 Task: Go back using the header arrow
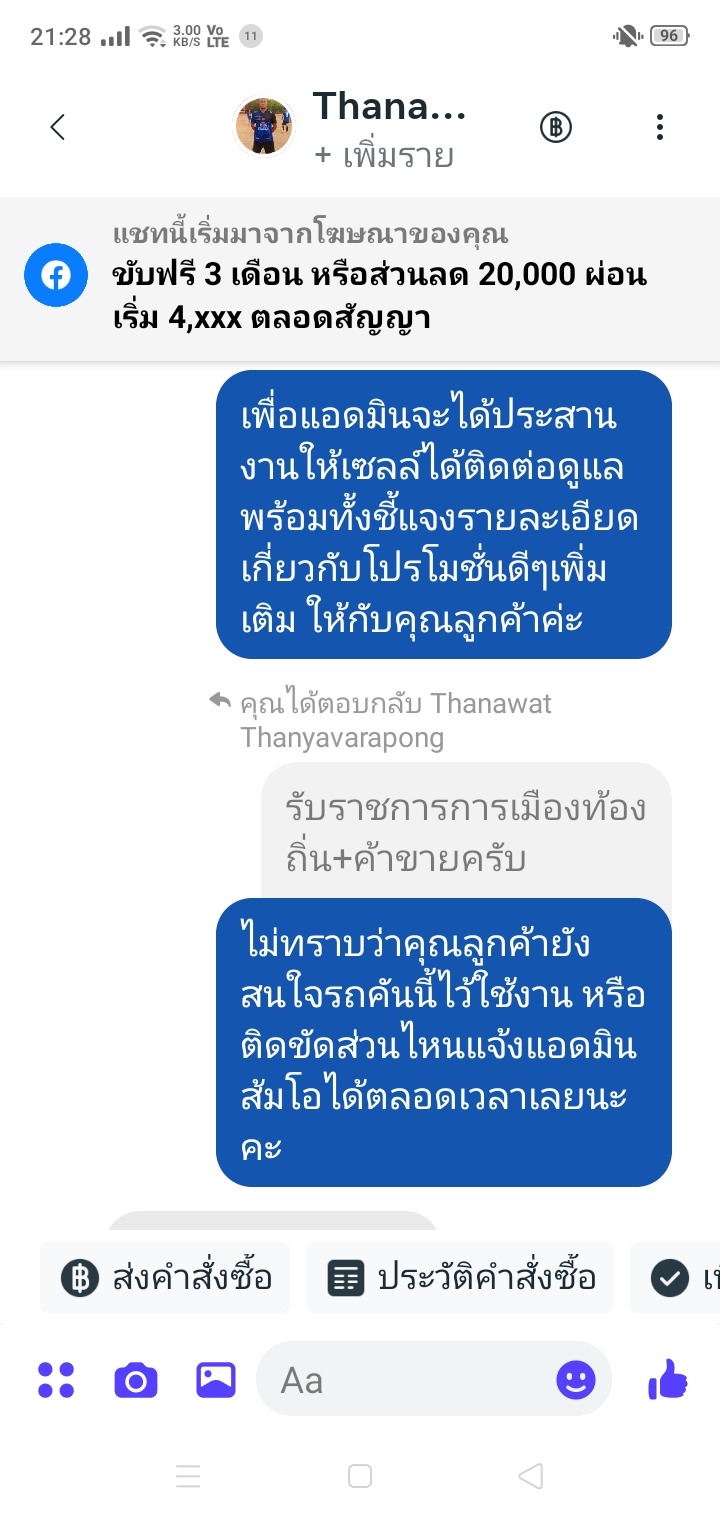pos(57,127)
